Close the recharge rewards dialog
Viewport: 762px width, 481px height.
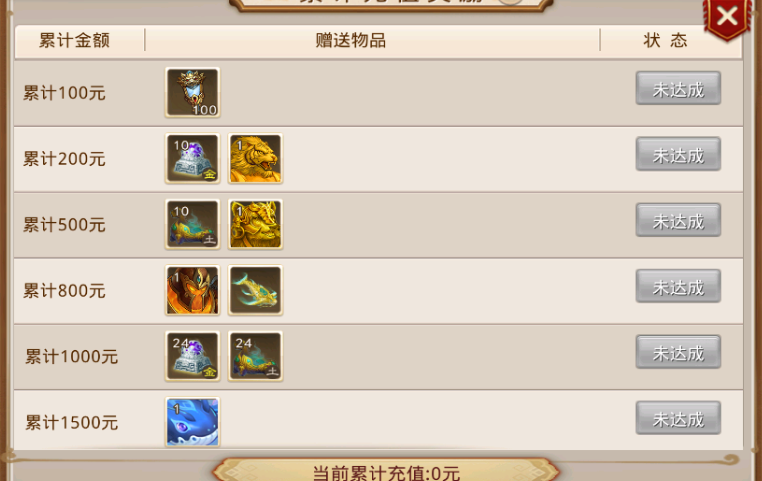coord(728,17)
